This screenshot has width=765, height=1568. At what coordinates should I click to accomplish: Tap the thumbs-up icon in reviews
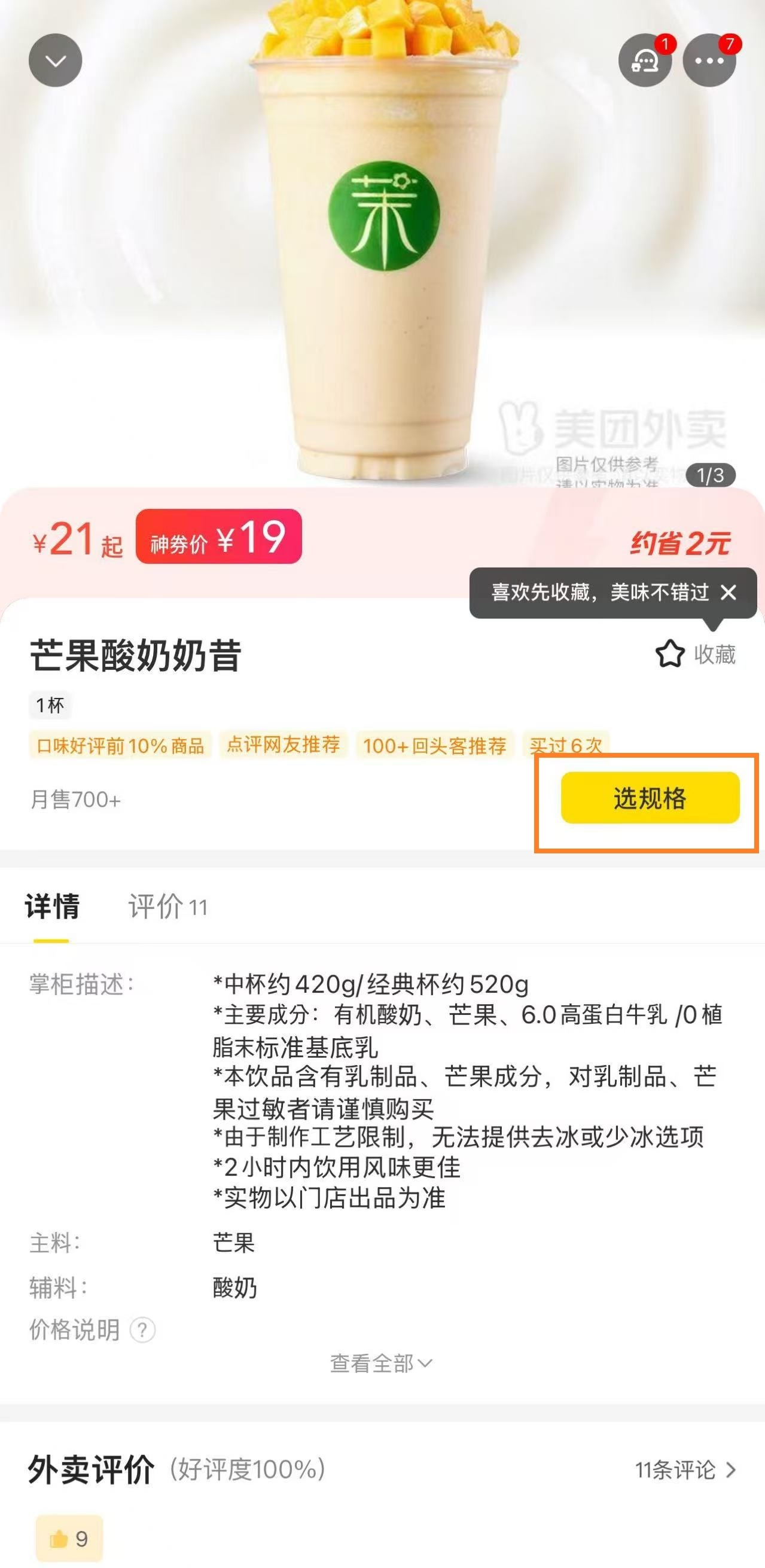(x=59, y=1539)
